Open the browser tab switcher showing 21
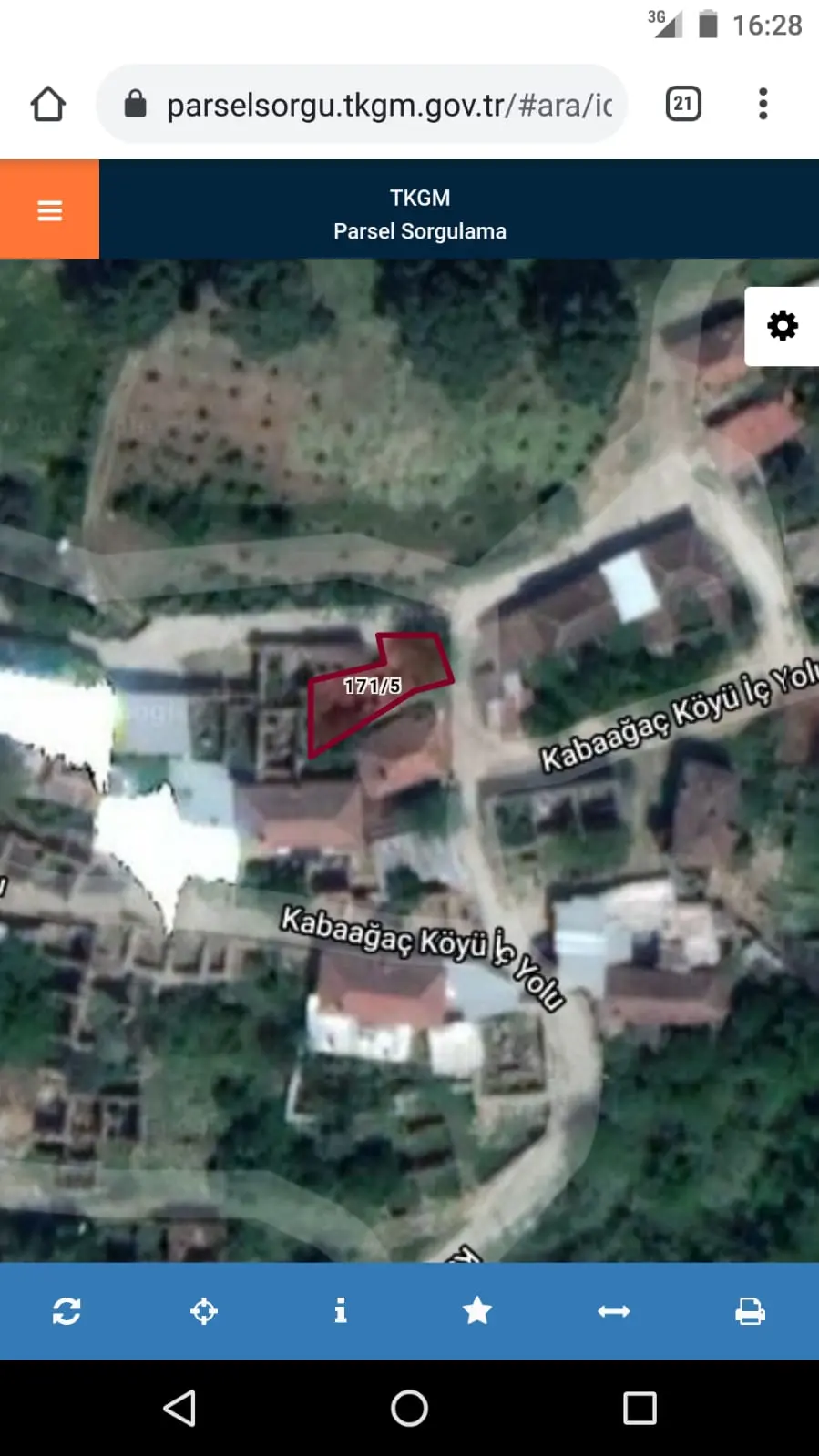The image size is (819, 1456). tap(683, 104)
